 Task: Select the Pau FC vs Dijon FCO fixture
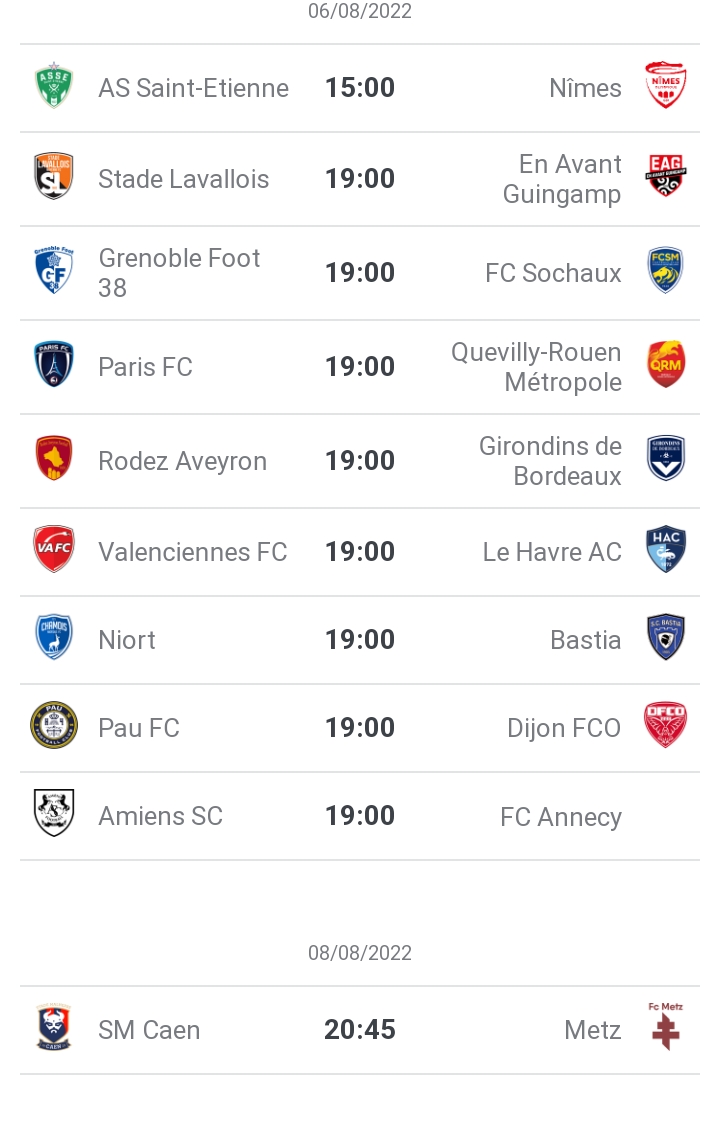coord(360,728)
